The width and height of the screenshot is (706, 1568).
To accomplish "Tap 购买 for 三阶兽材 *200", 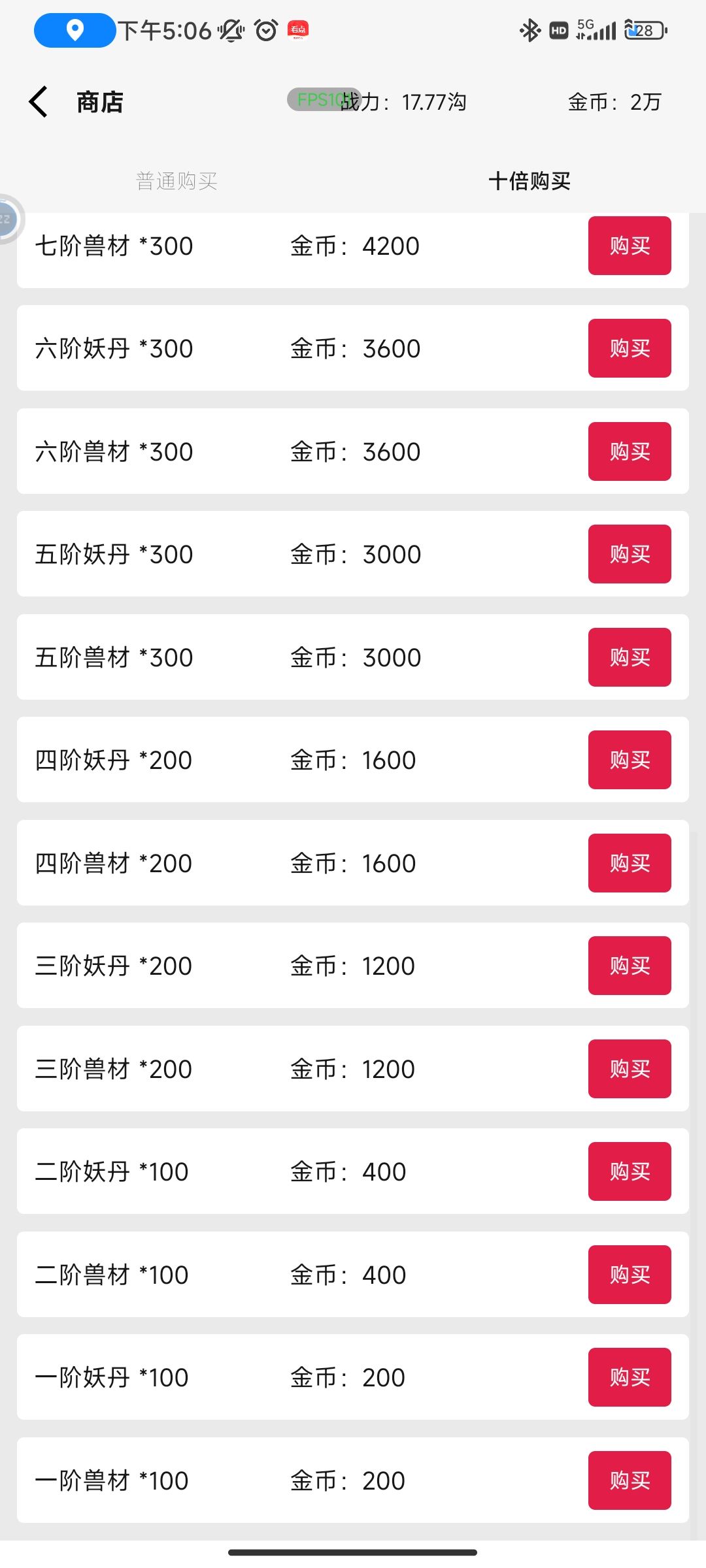I will (x=629, y=1069).
